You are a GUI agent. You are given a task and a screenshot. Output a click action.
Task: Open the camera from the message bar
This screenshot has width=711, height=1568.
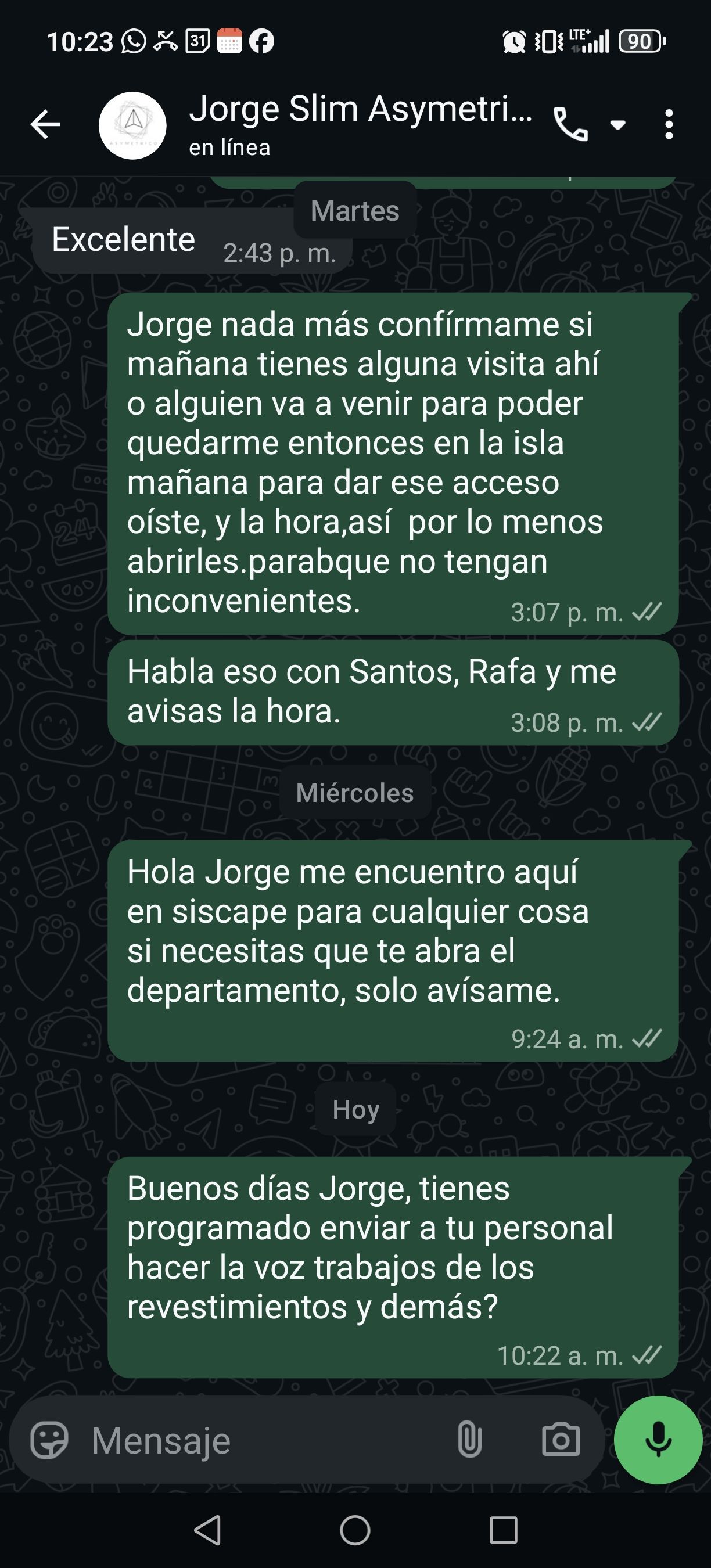tap(561, 1440)
